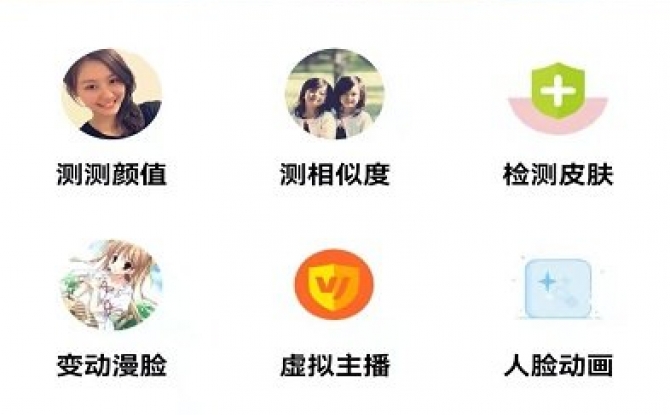Launch 检测皮肤 skin detection
This screenshot has height=415, width=670.
coord(557,95)
